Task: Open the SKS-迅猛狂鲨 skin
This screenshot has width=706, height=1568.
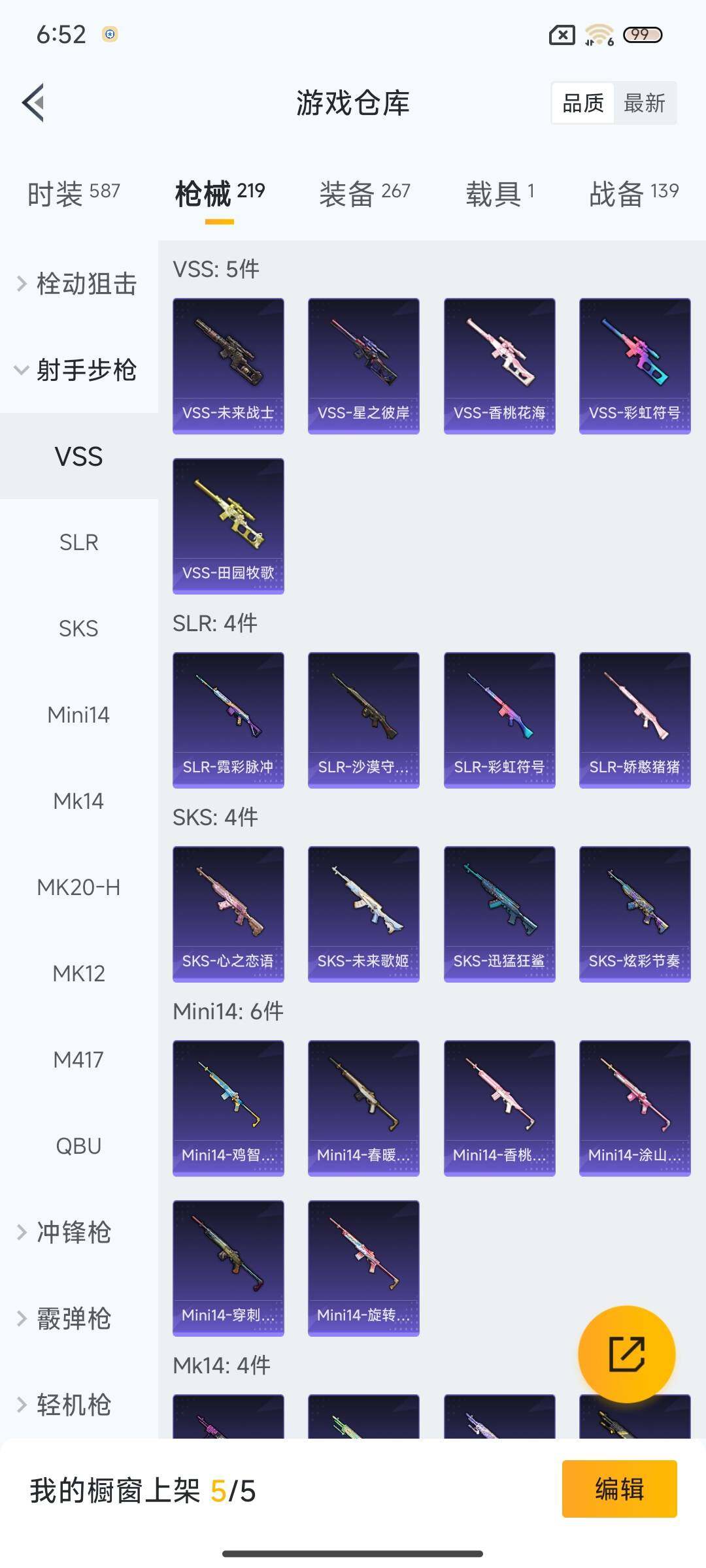Action: pyautogui.click(x=499, y=914)
